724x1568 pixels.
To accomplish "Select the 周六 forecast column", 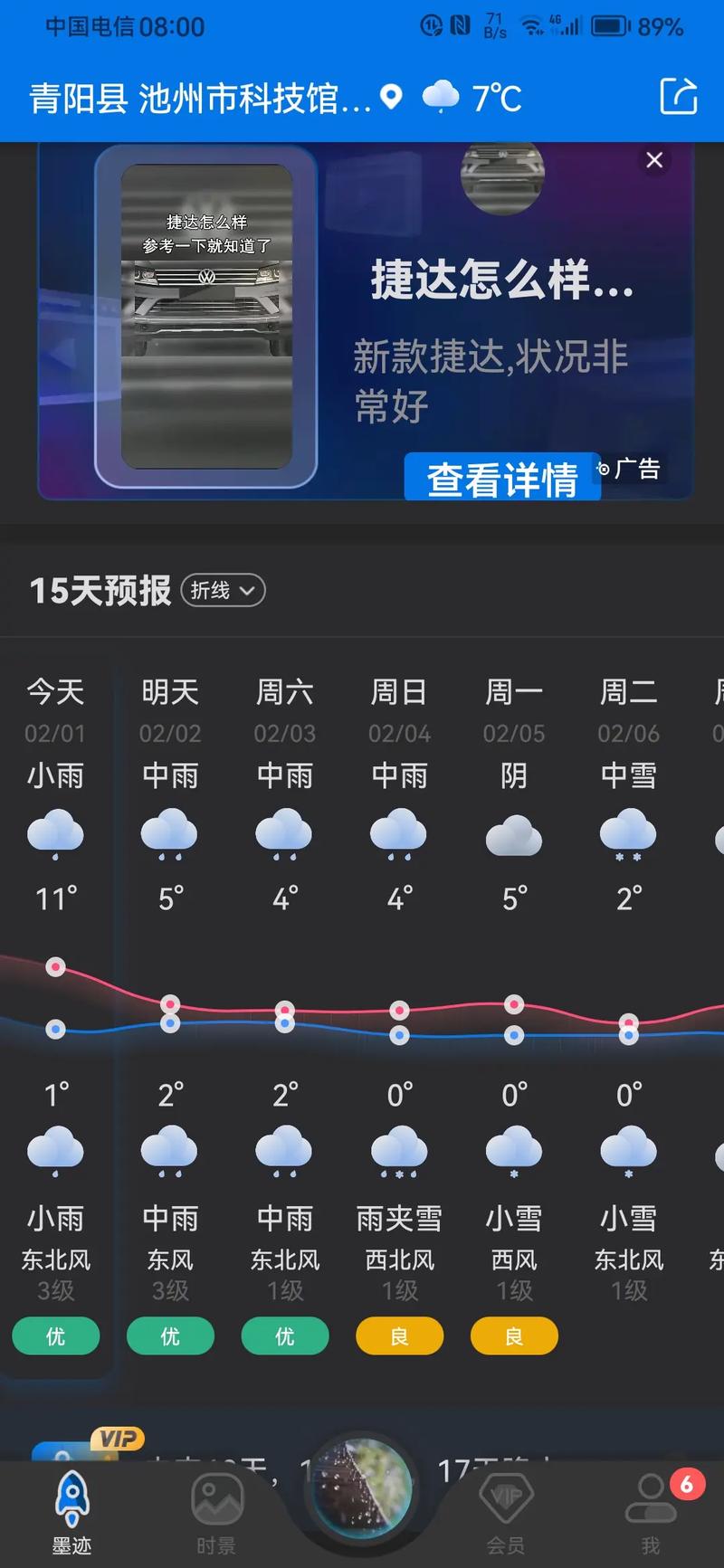I will pos(284,692).
